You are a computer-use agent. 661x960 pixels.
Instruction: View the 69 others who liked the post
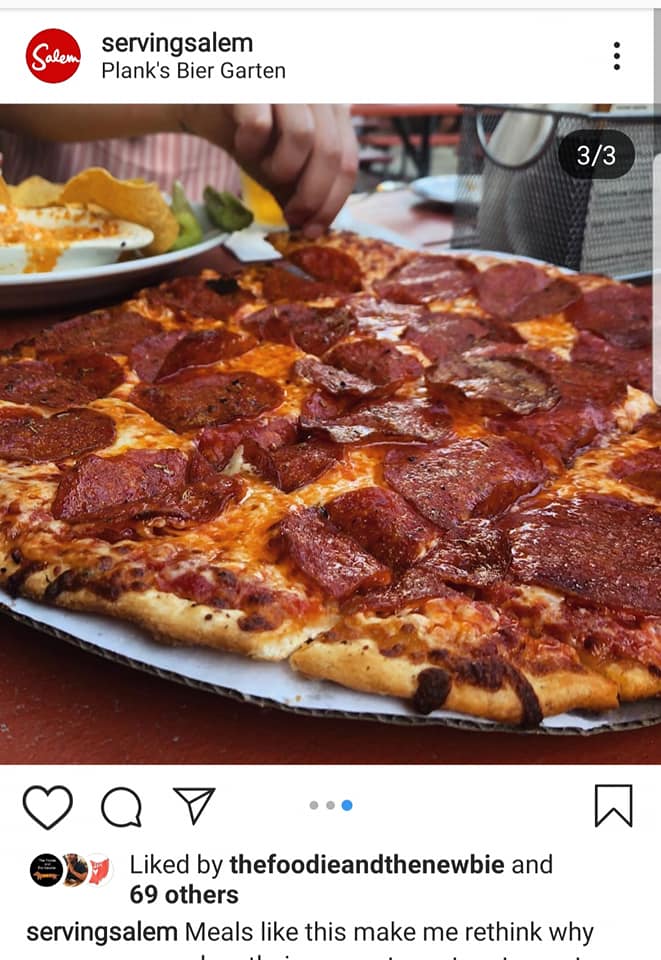184,894
